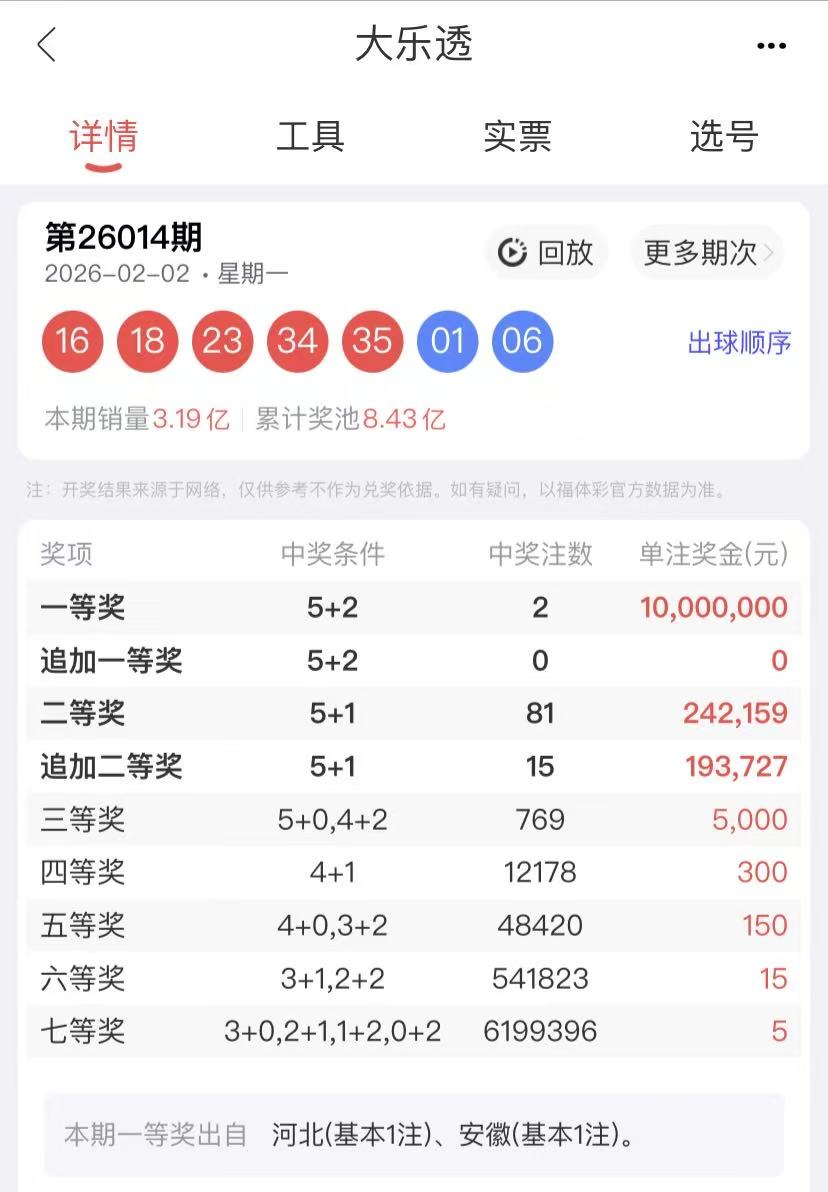The image size is (828, 1192).
Task: Go back using the top-left arrow
Action: point(46,45)
